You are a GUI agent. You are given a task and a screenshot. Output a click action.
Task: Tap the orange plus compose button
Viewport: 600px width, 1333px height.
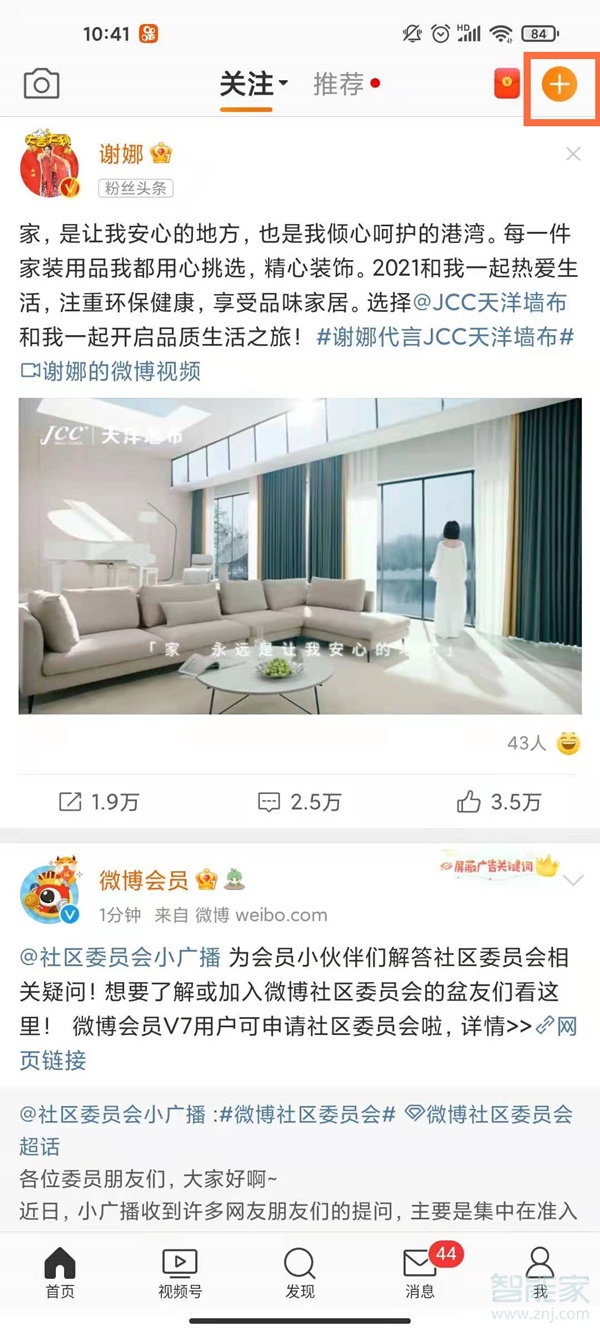point(559,85)
